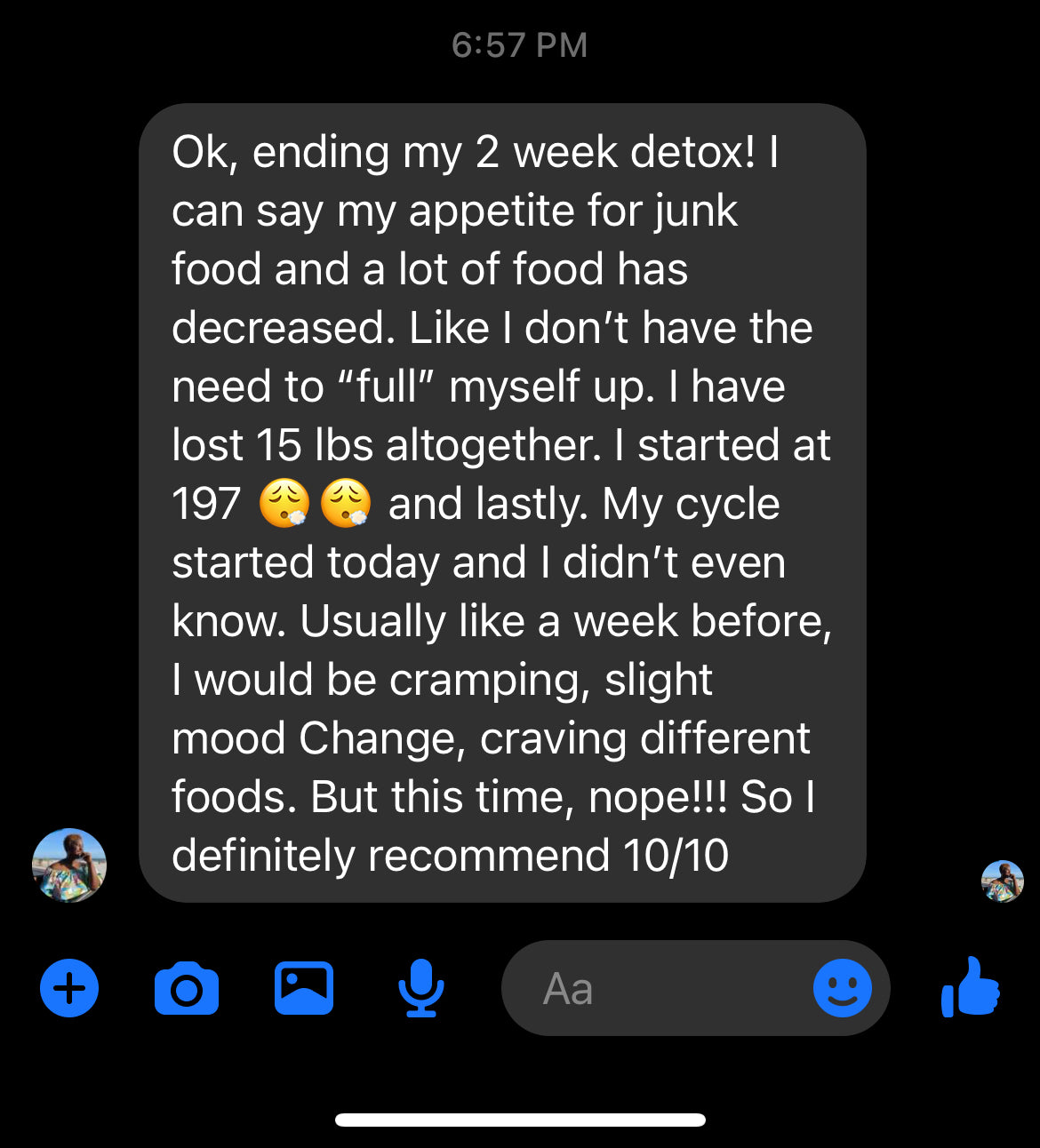Image resolution: width=1040 pixels, height=1148 pixels.
Task: Focus the Aa message text field
Action: click(x=658, y=988)
